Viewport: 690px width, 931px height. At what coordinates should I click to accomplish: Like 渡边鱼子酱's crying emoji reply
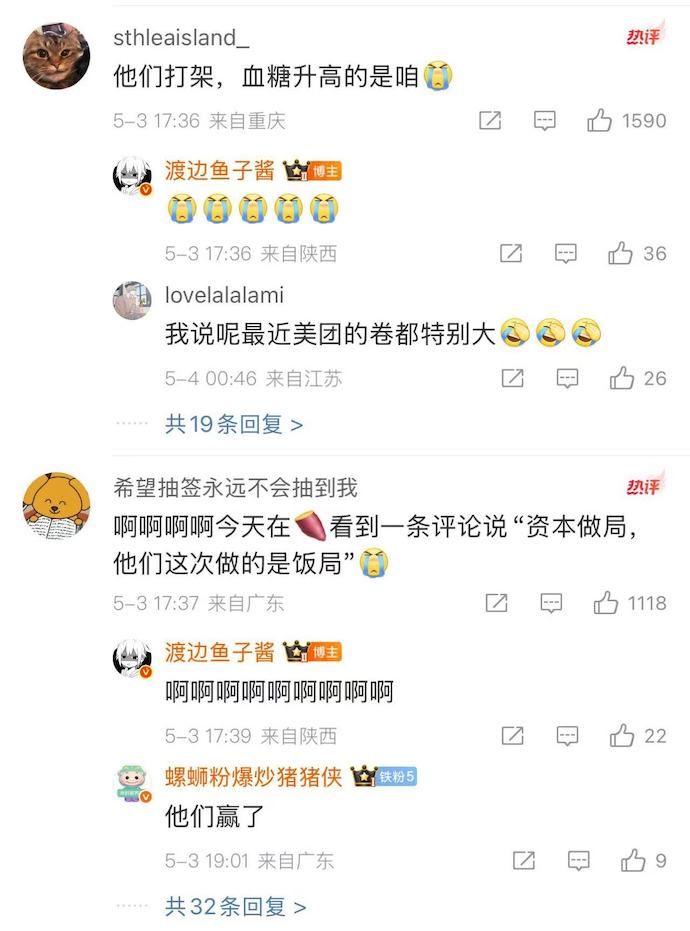[x=621, y=253]
